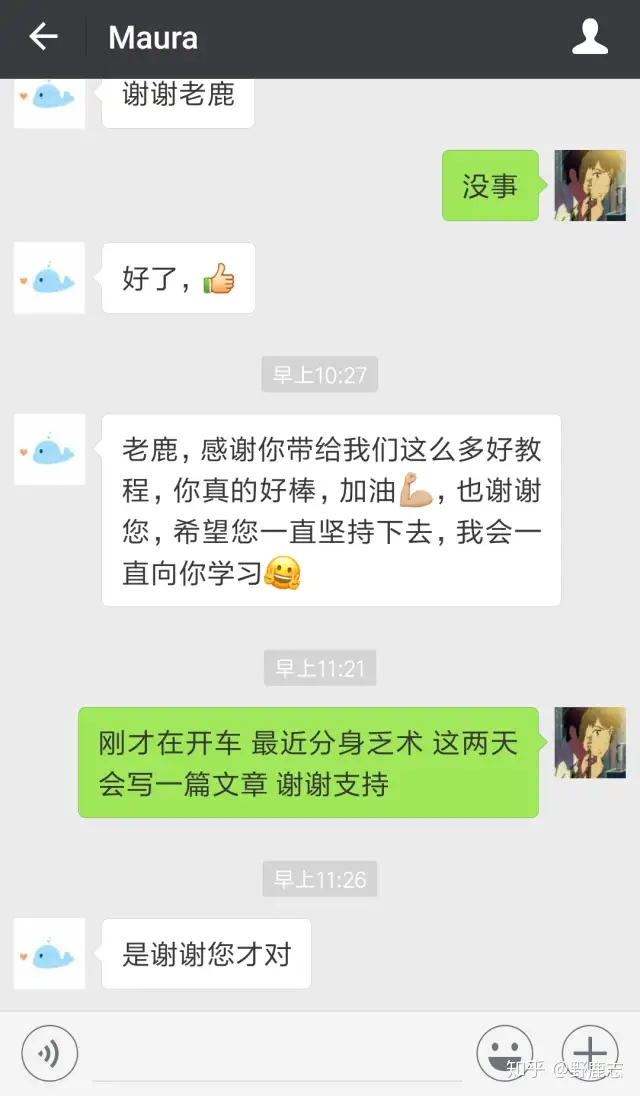The image size is (640, 1096).
Task: Open the emoji sticker panel
Action: coord(504,1052)
